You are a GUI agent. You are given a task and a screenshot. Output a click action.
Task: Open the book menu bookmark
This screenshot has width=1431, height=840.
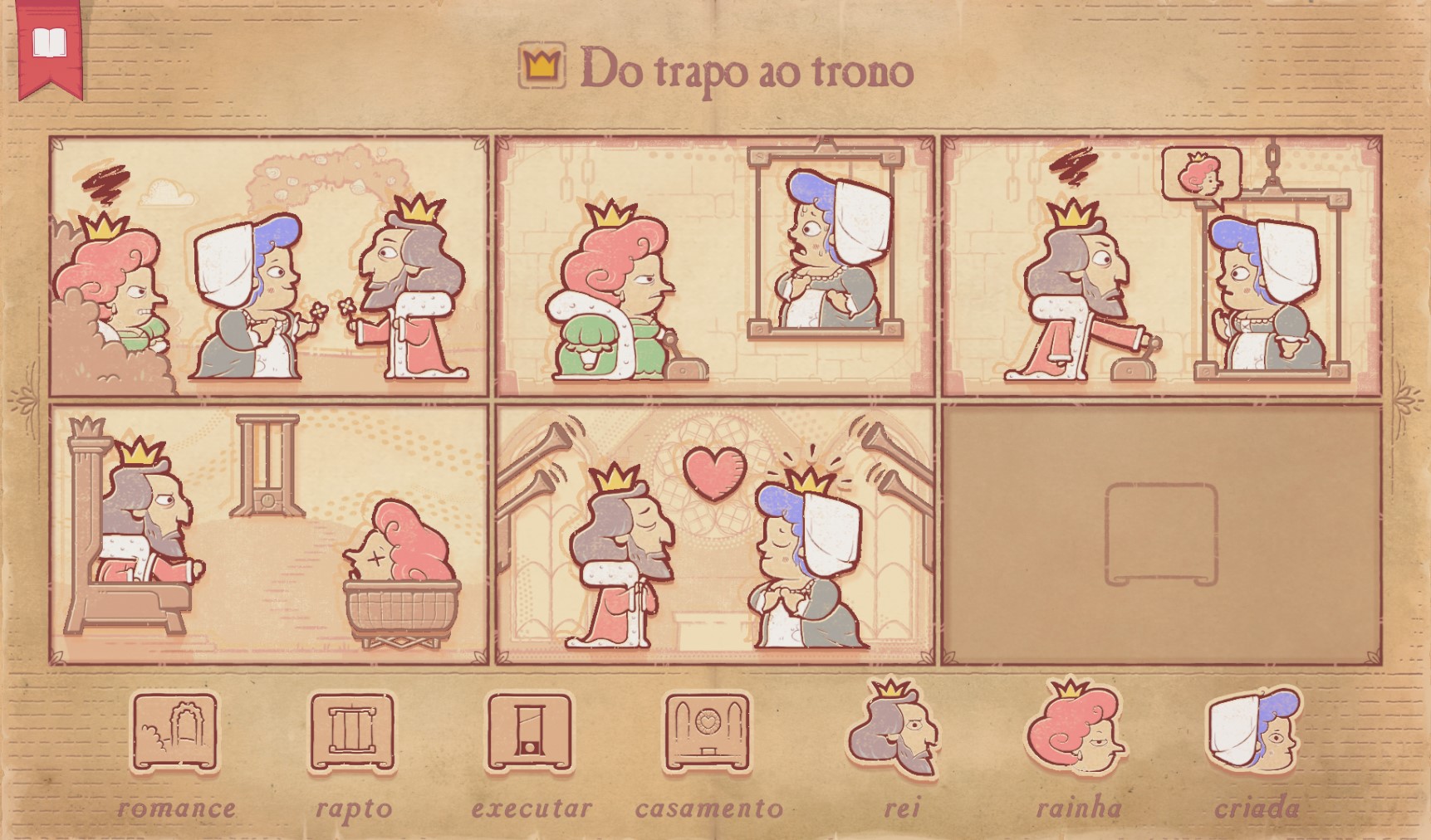point(49,46)
